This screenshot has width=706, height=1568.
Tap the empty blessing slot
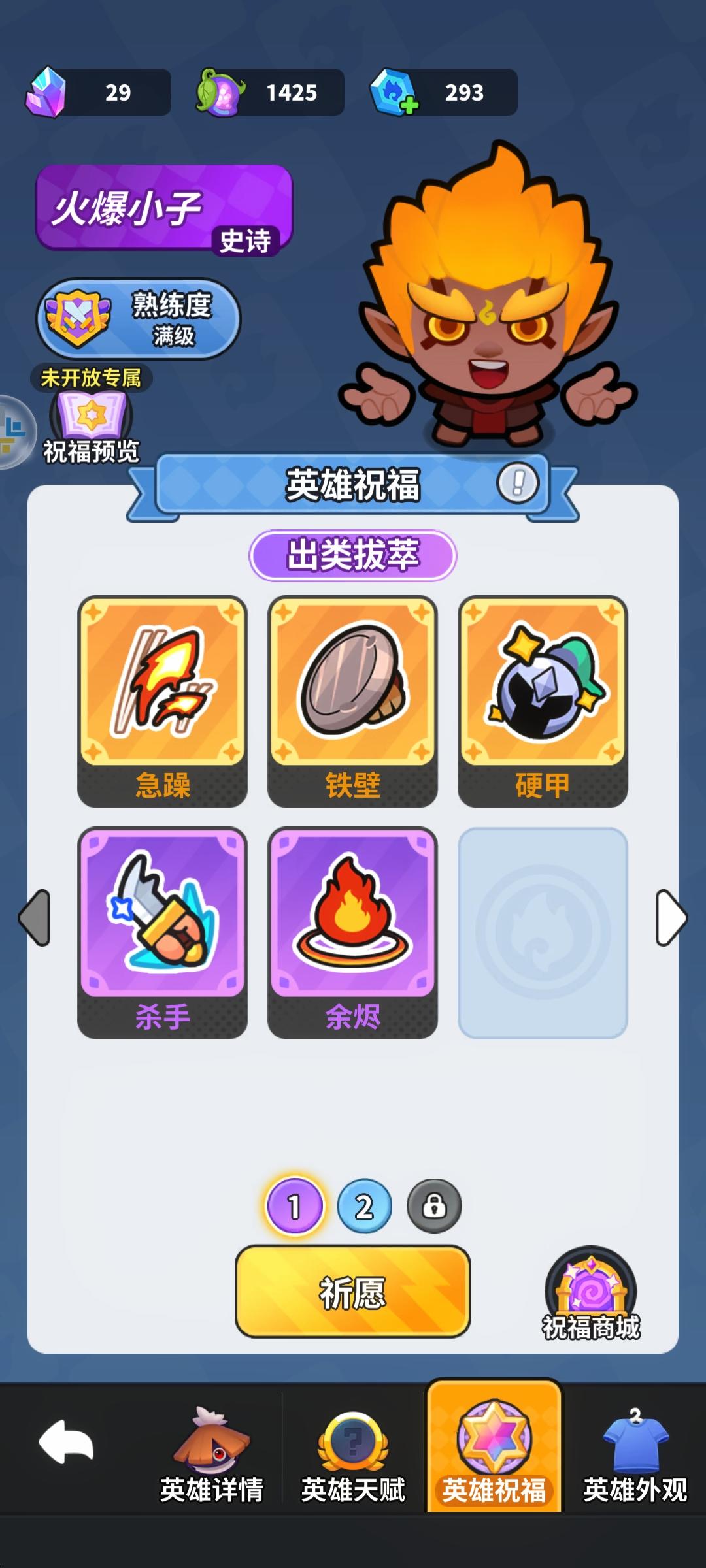(x=543, y=921)
